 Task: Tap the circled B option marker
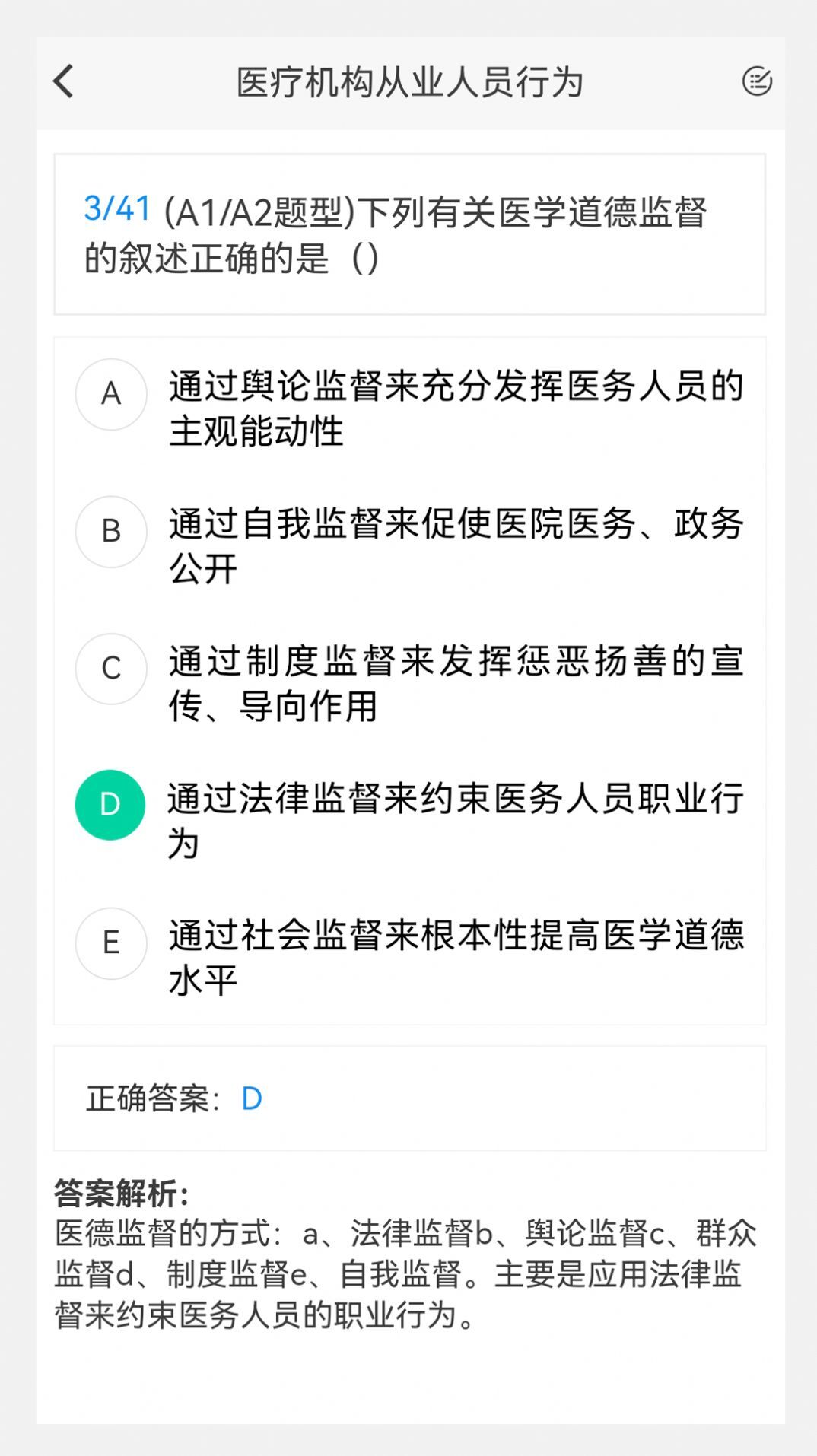point(111,532)
